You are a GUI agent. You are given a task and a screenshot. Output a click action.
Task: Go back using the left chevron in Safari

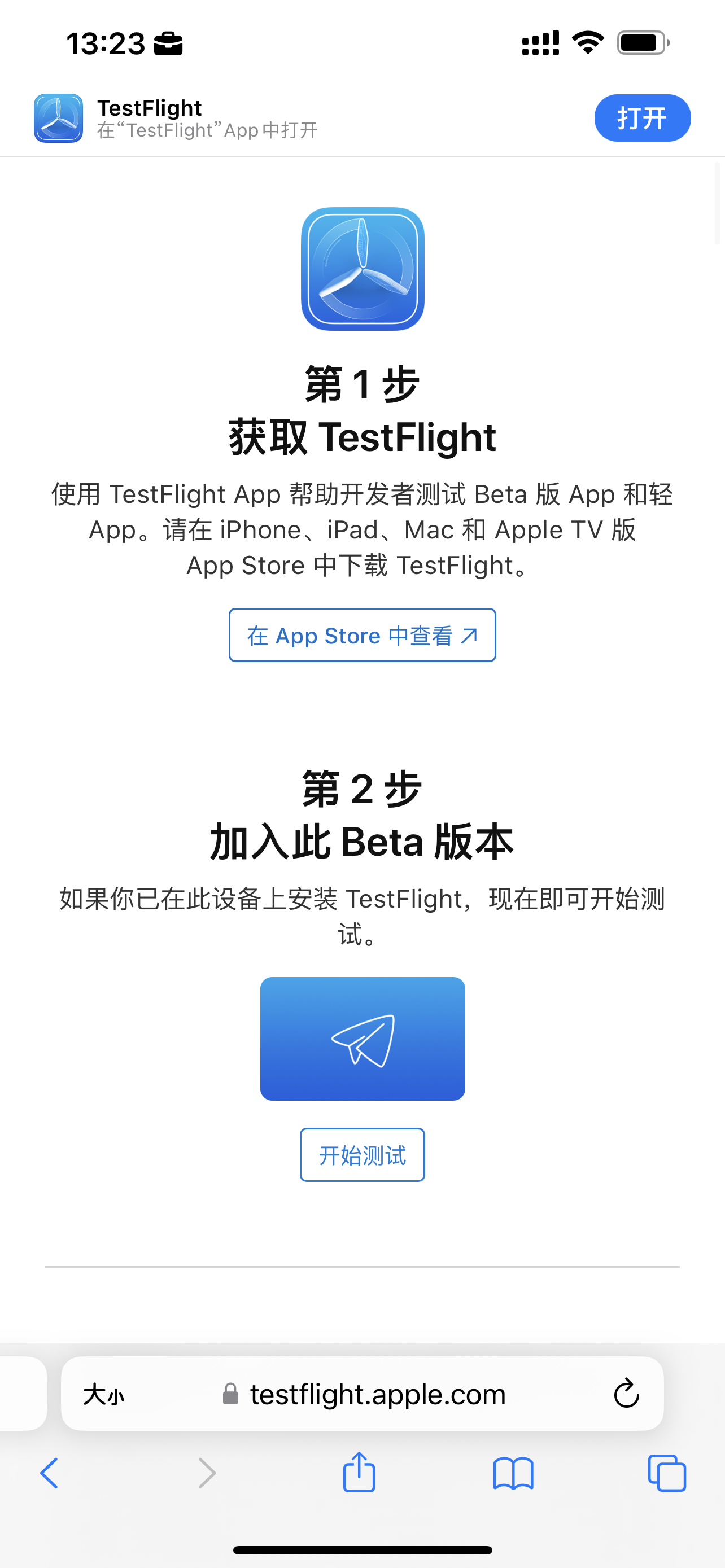[x=50, y=1474]
